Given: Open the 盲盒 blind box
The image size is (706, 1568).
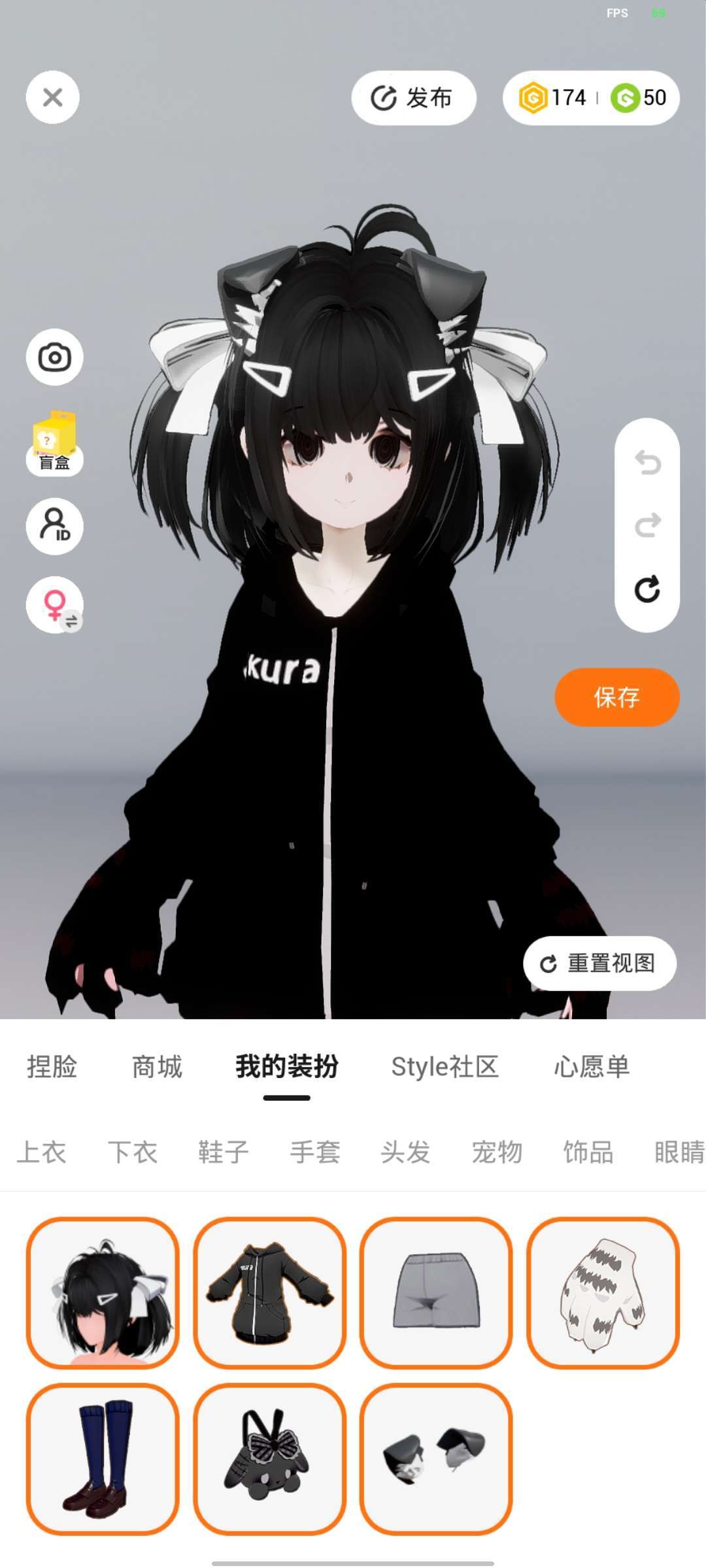Looking at the screenshot, I should pos(54,442).
